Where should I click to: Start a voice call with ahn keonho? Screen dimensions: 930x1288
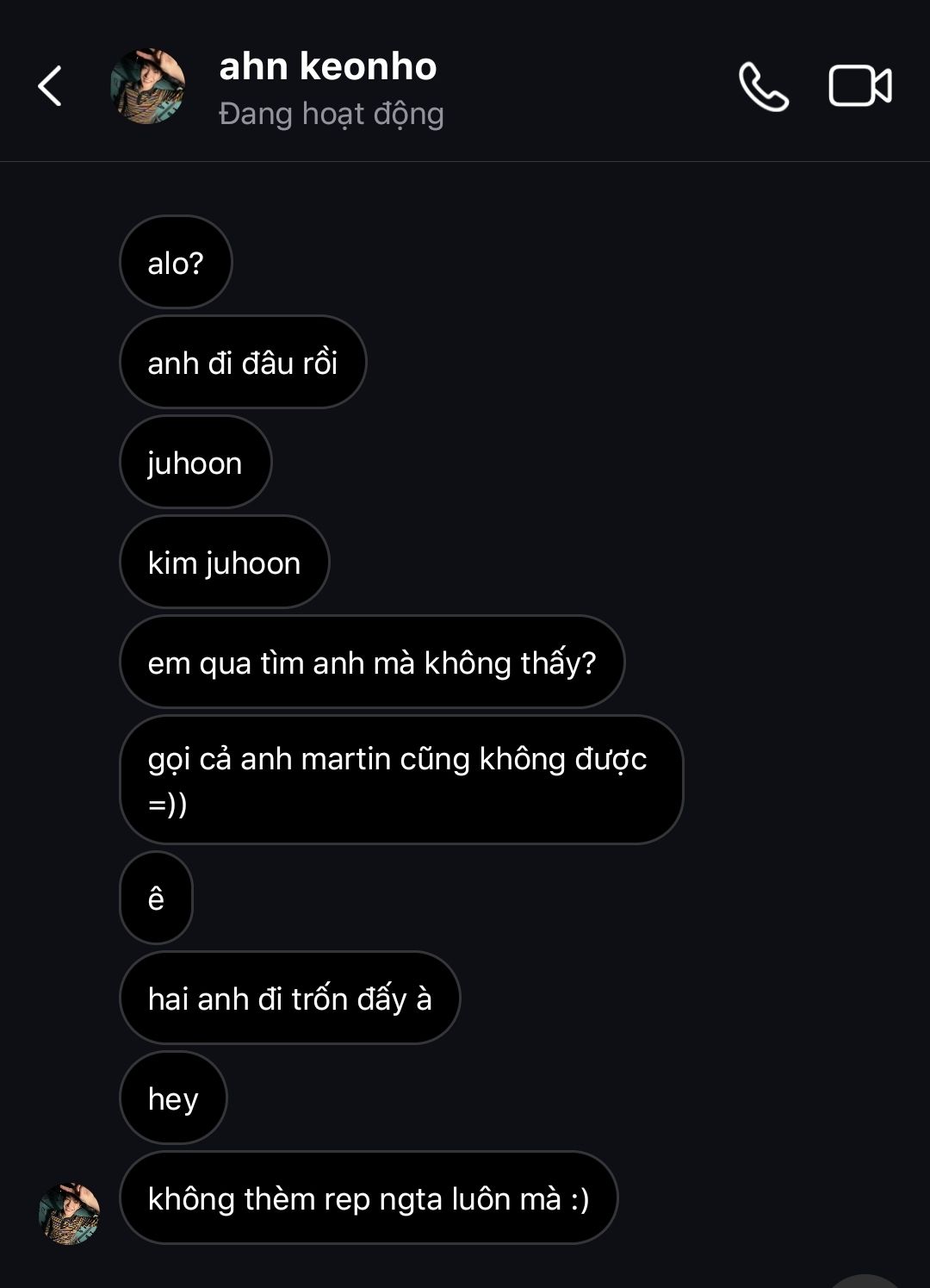[763, 87]
